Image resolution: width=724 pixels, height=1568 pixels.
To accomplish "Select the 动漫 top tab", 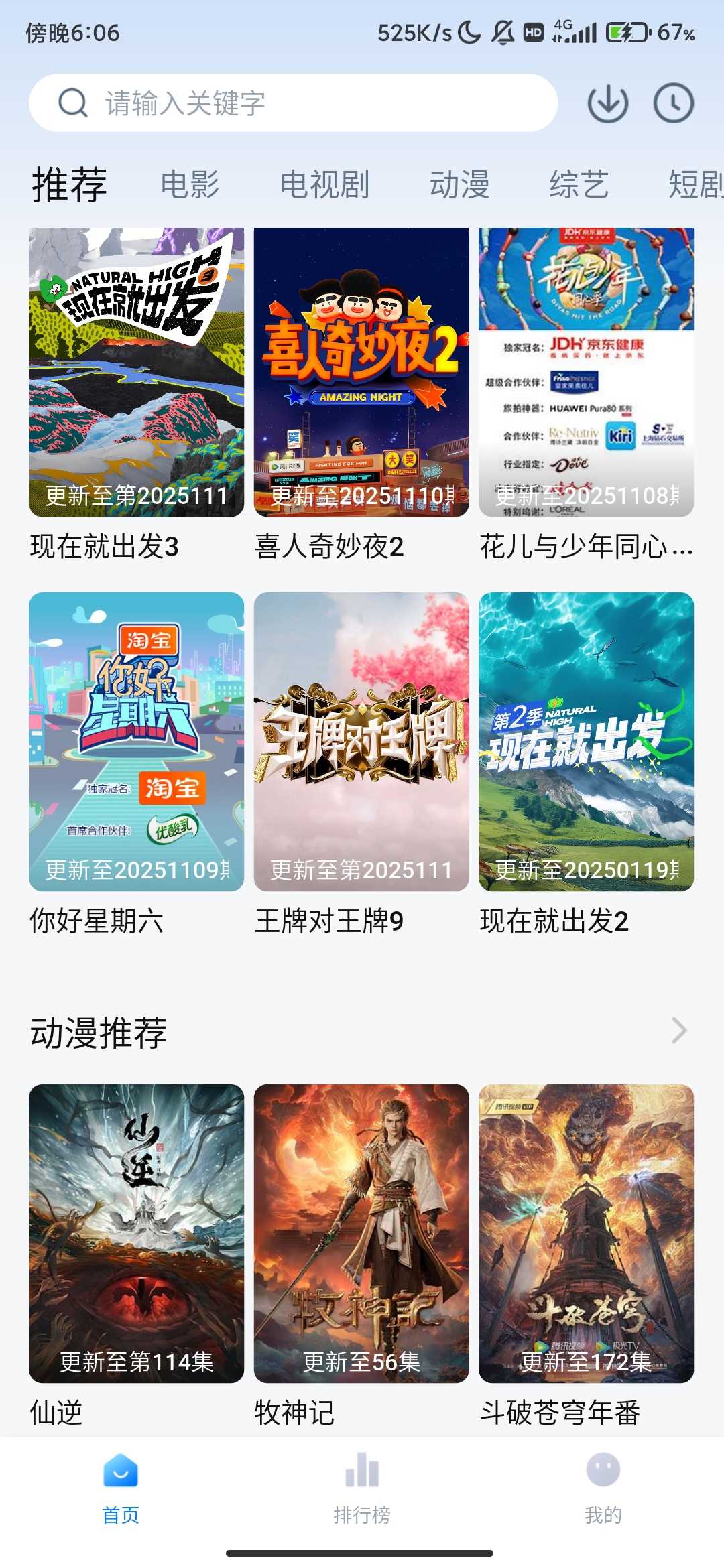I will tap(459, 184).
